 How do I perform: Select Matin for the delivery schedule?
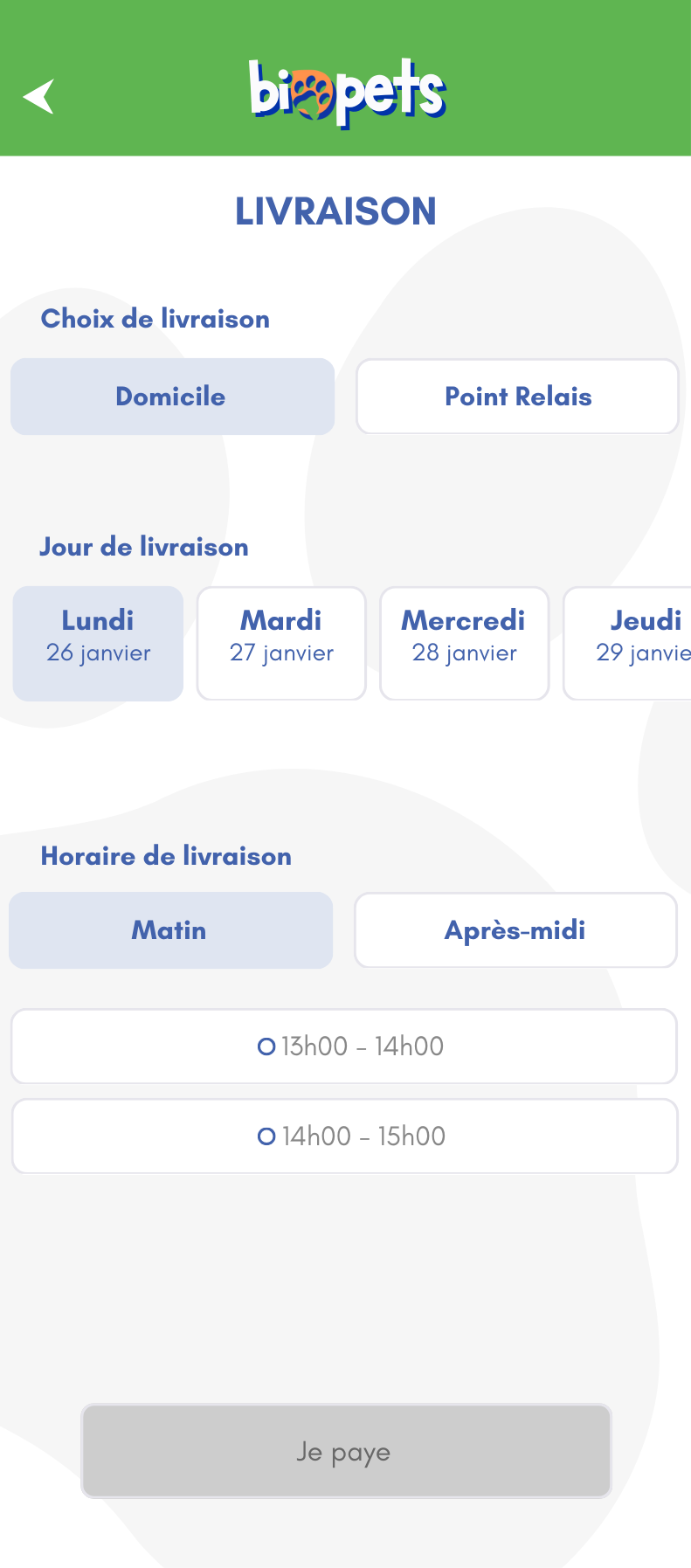170,930
